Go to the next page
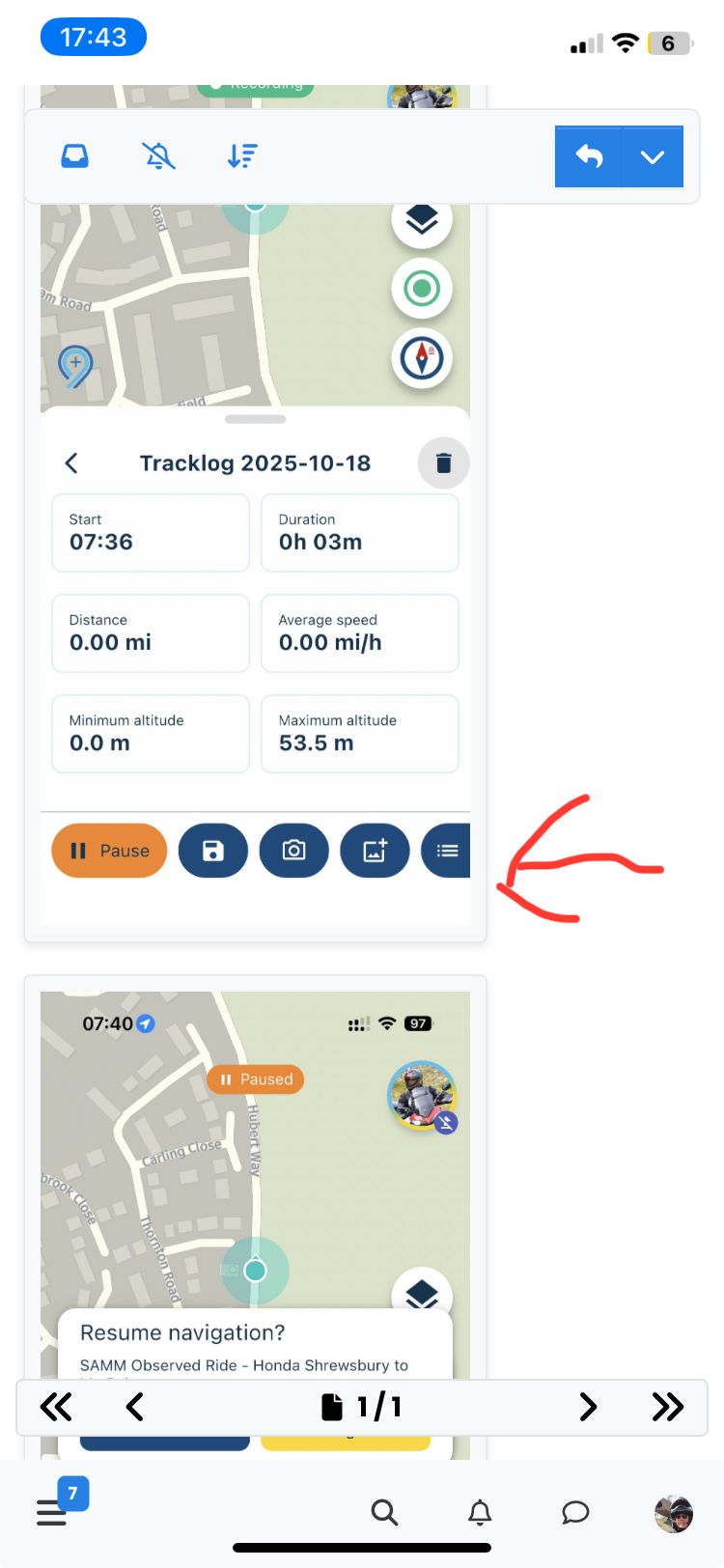The image size is (724, 1568). pyautogui.click(x=588, y=1407)
